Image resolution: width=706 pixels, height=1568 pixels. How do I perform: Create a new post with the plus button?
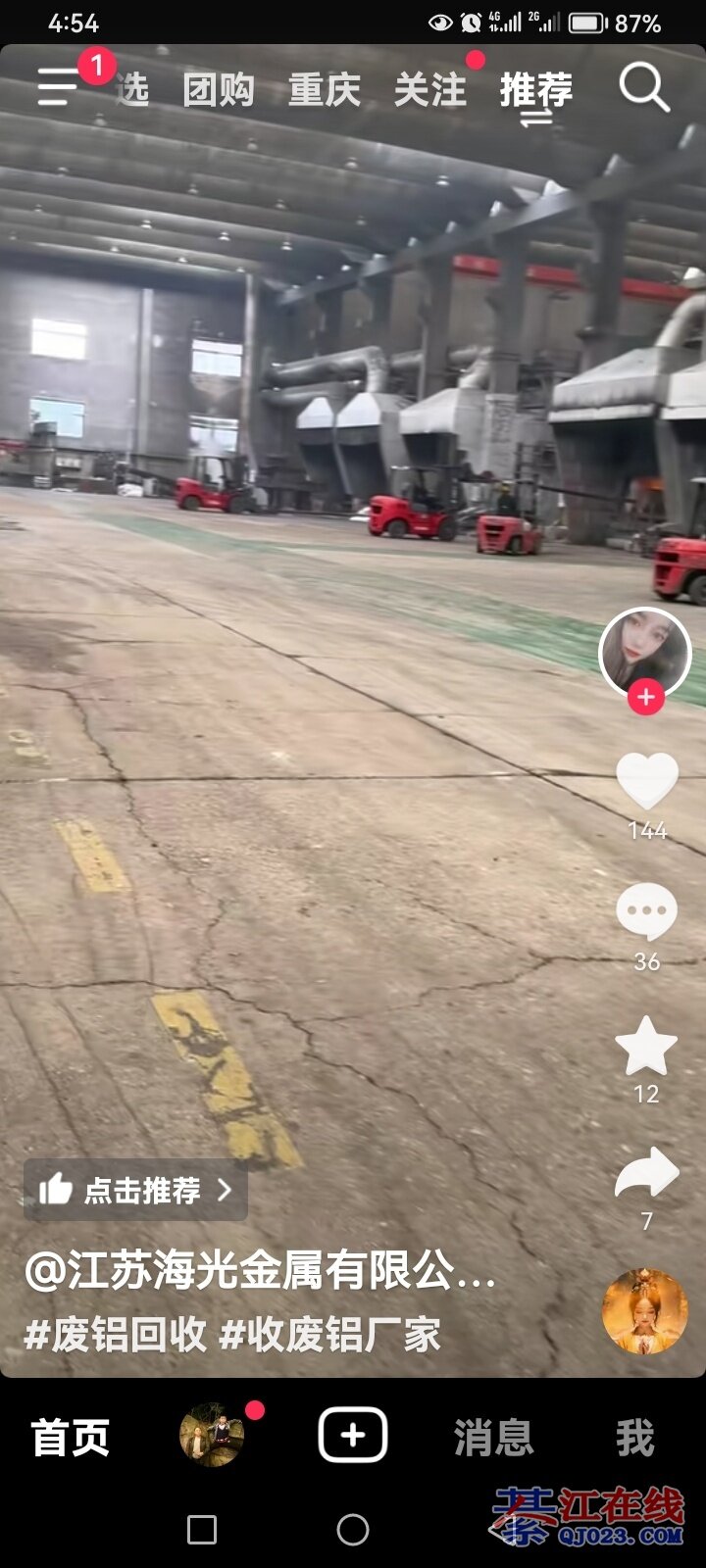pyautogui.click(x=353, y=1436)
